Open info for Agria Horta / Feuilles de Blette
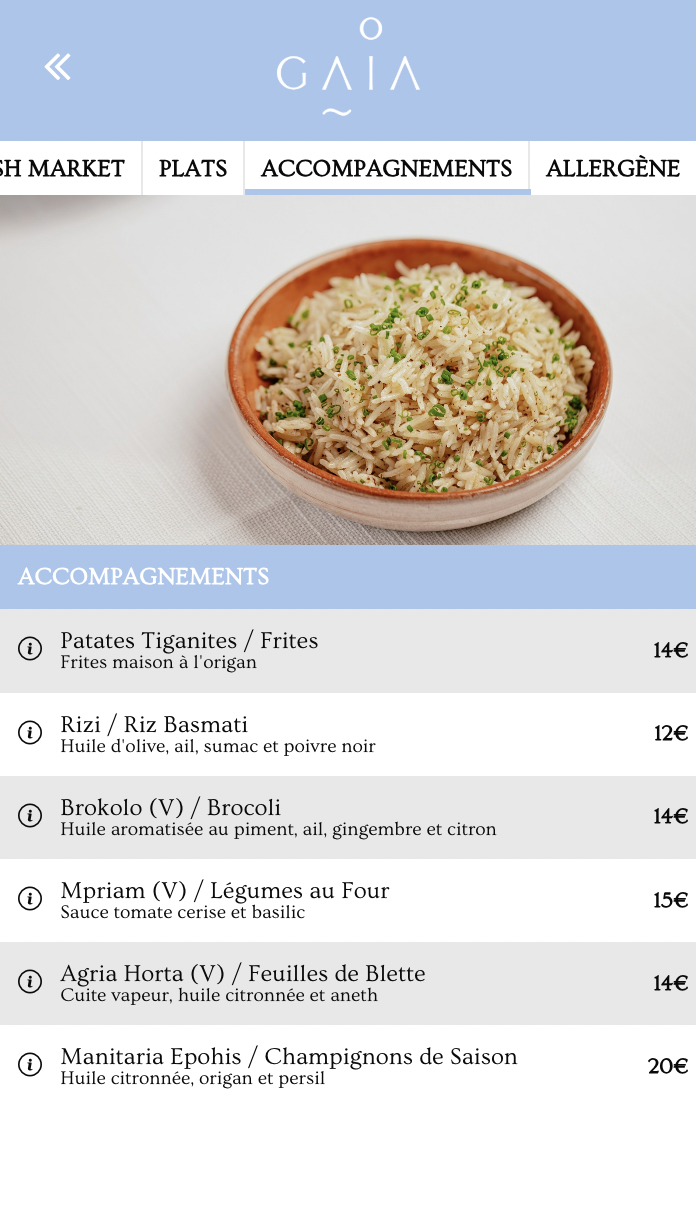Screen dimensions: 696x1206 point(30,982)
